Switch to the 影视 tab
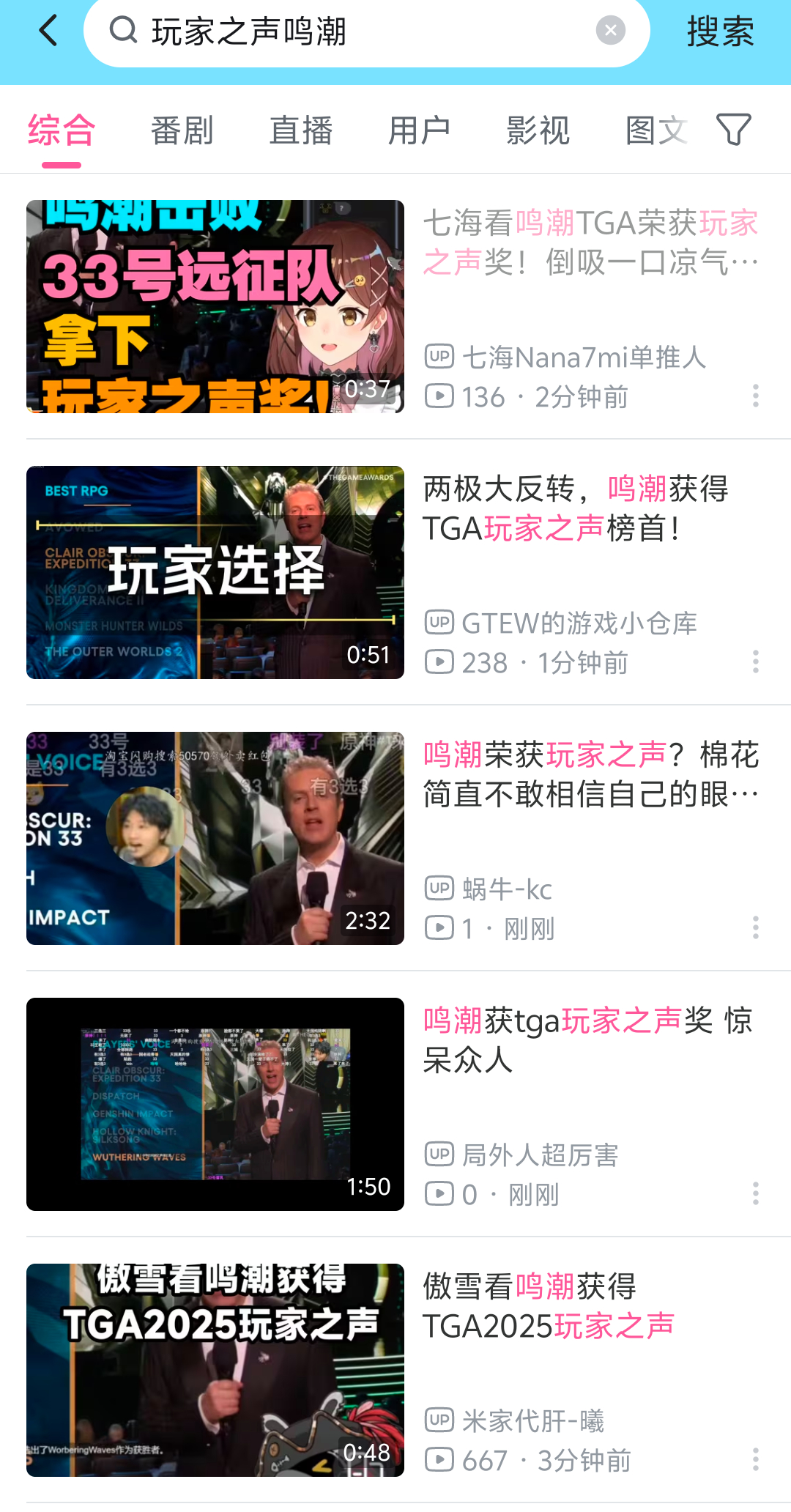 tap(538, 131)
